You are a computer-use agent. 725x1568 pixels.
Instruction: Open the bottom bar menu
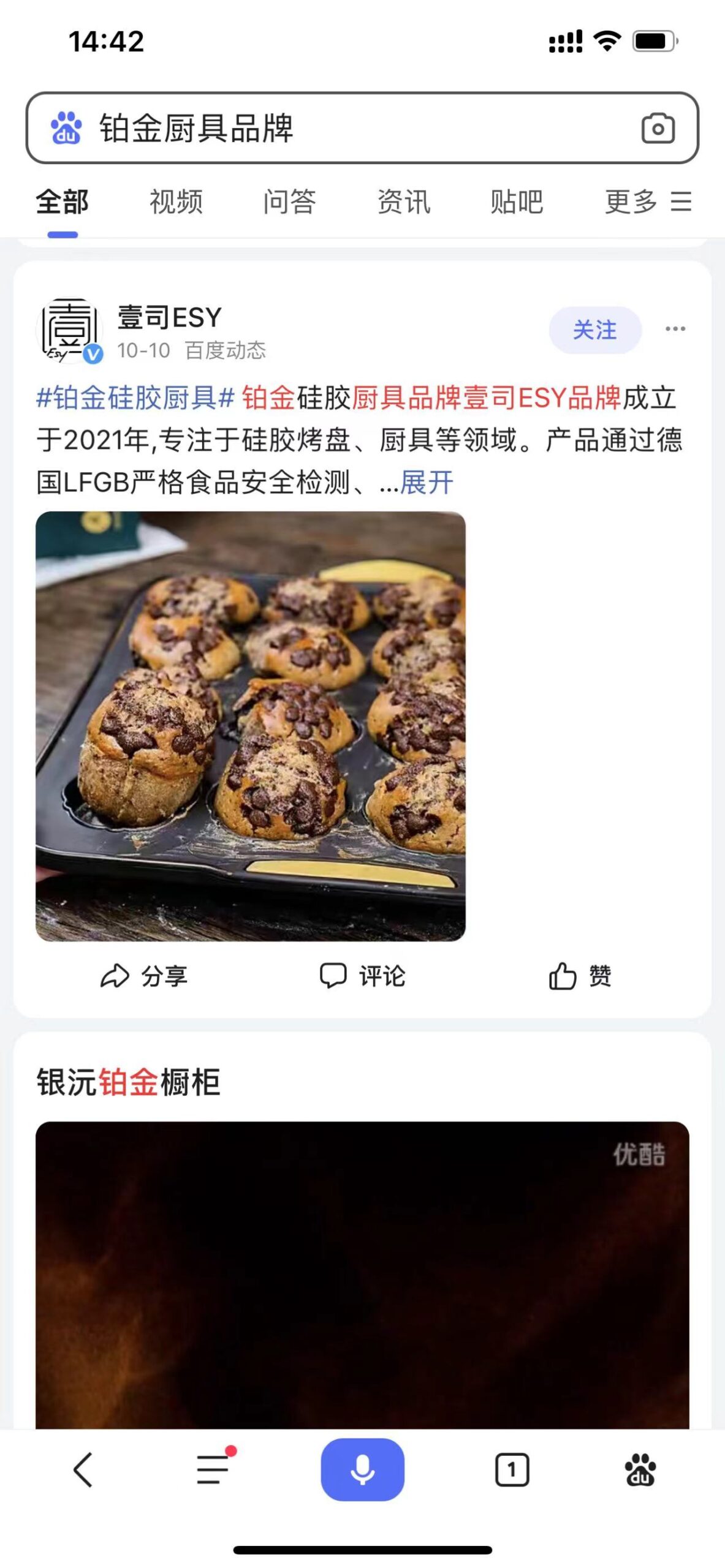point(213,1469)
